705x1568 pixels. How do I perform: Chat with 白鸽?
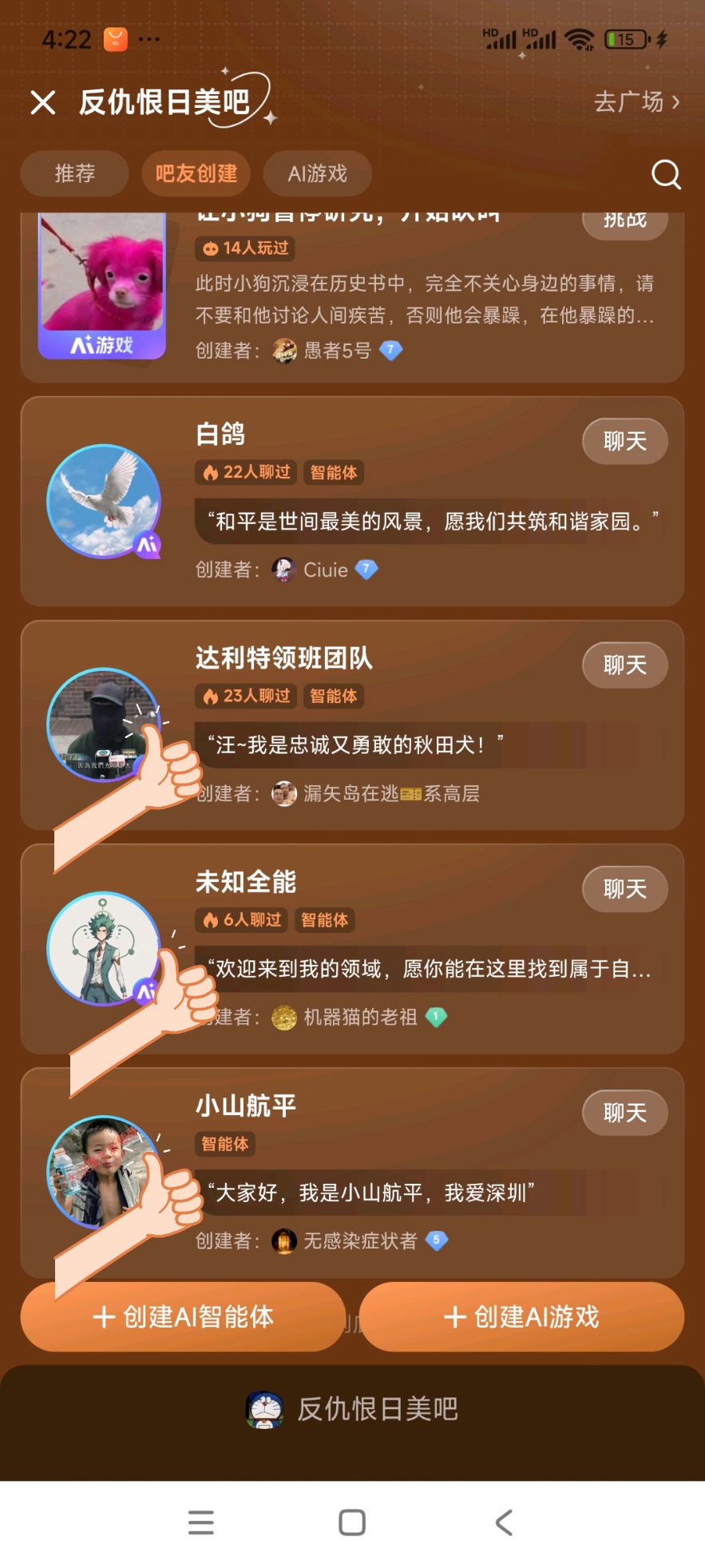tap(625, 441)
